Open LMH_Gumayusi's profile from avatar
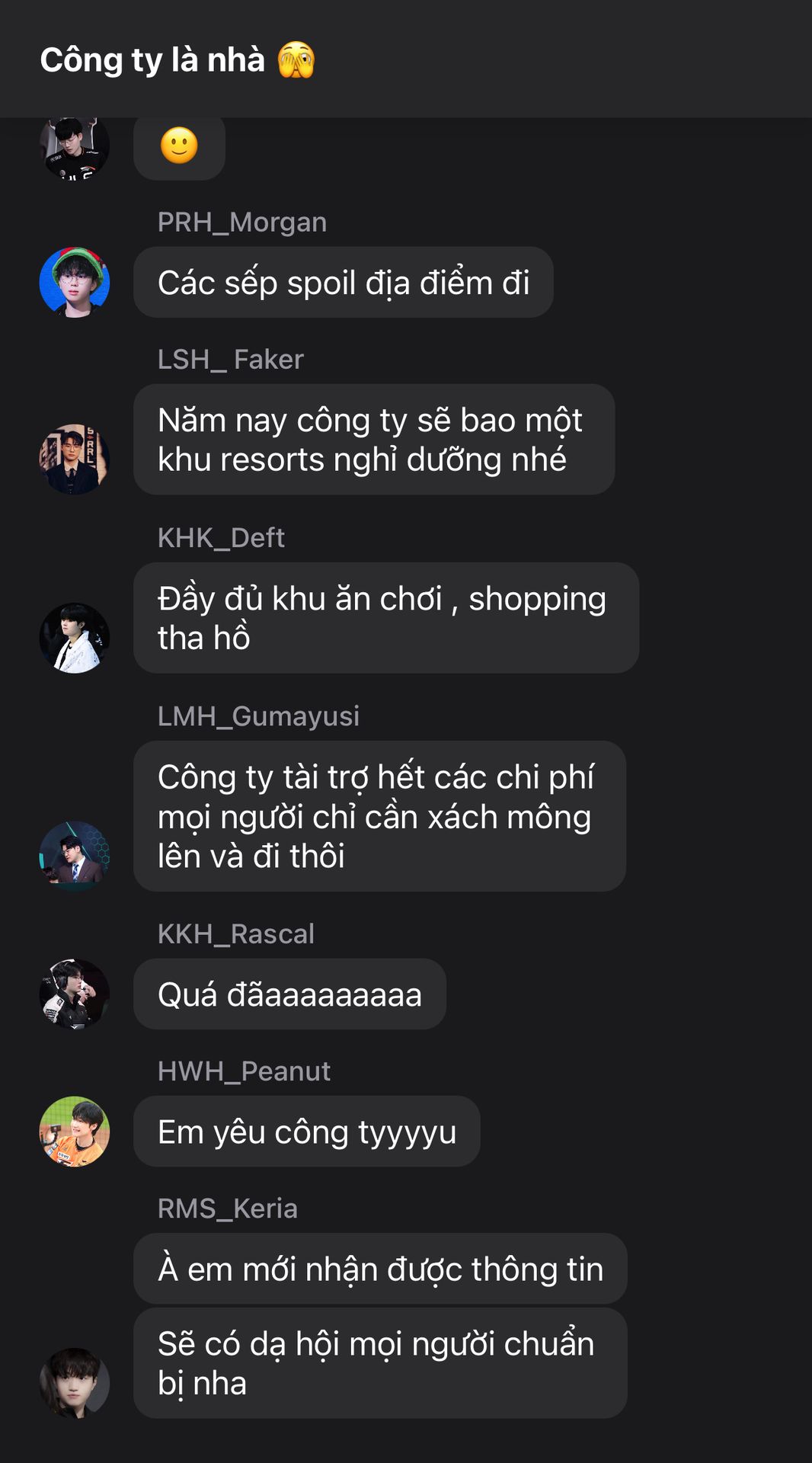This screenshot has height=1463, width=812. click(75, 856)
